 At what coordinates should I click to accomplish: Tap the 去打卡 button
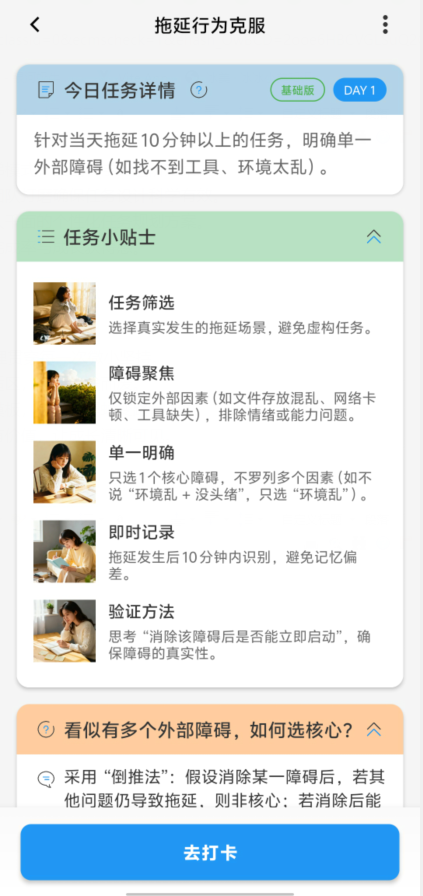tap(210, 853)
